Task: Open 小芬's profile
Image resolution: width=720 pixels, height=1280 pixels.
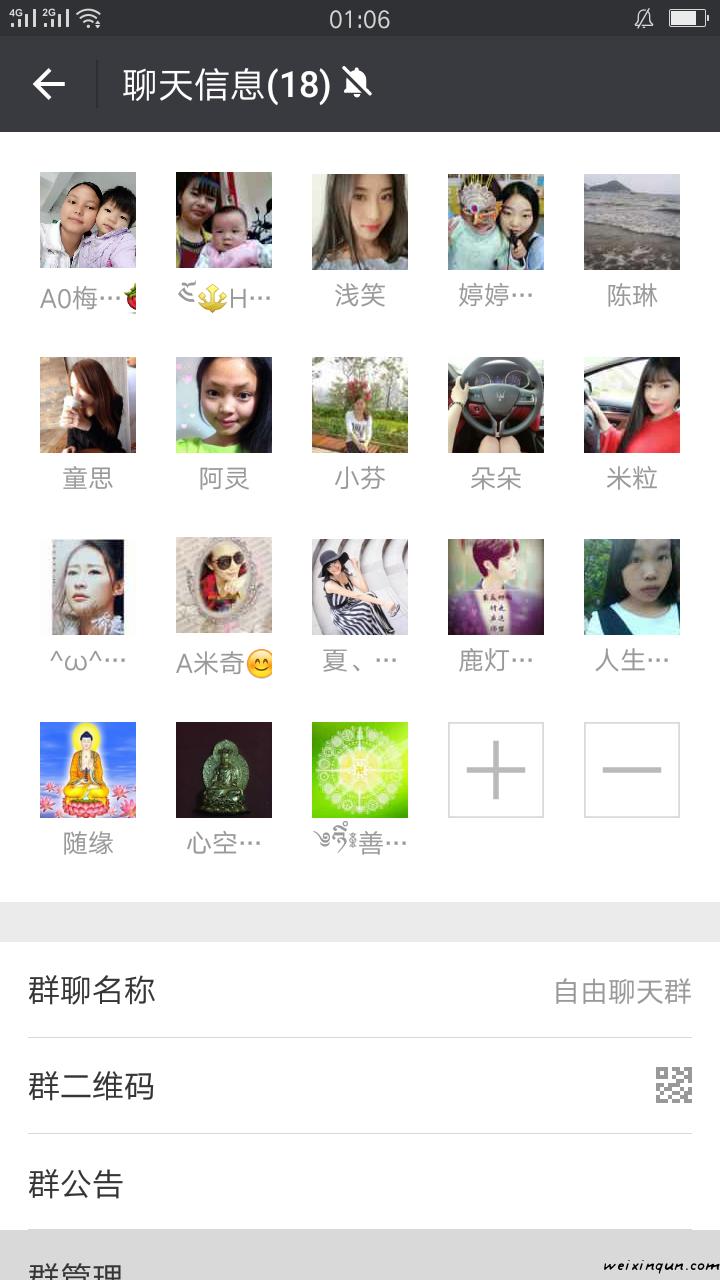Action: 360,405
